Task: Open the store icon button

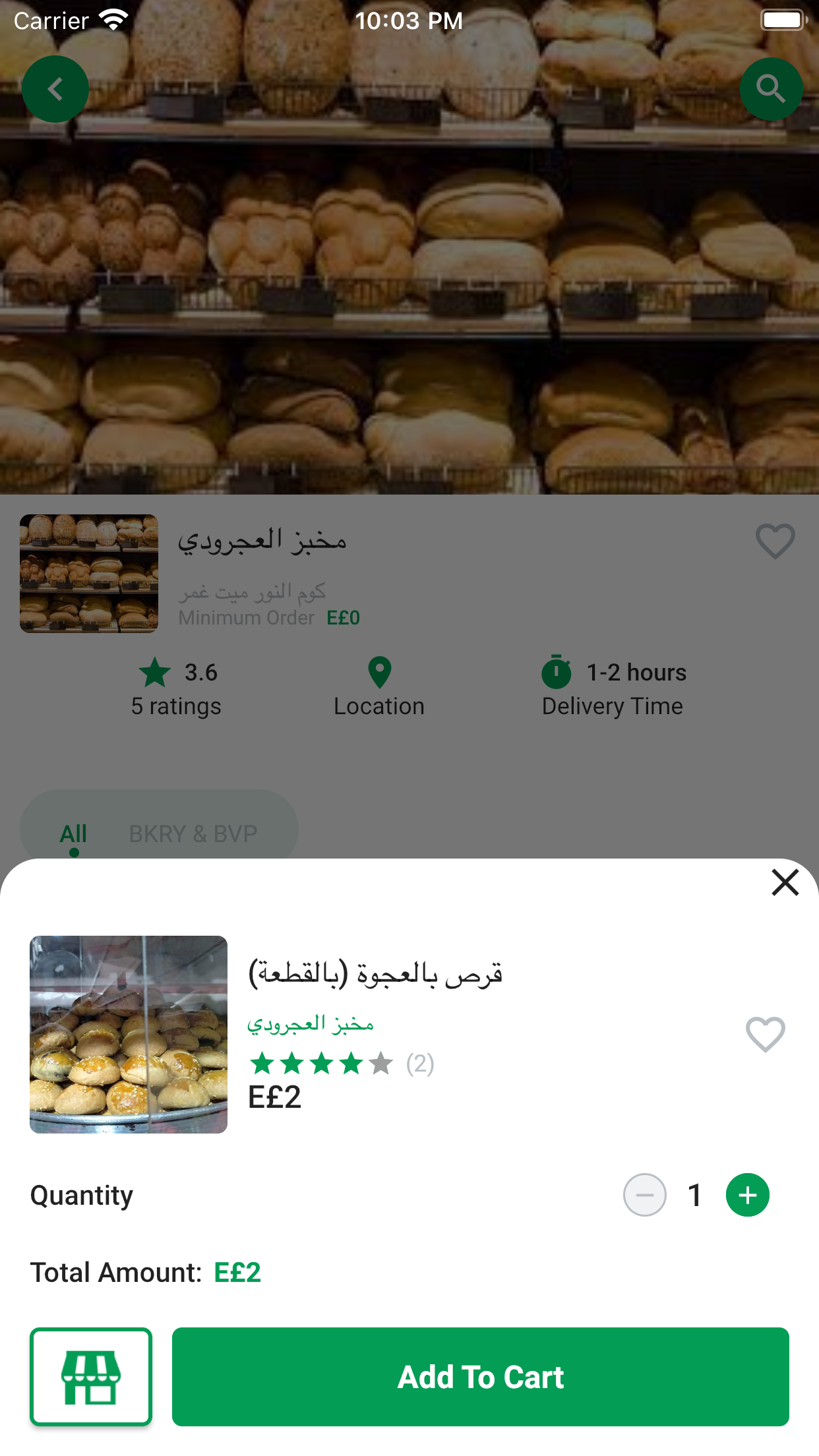Action: coord(91,1377)
